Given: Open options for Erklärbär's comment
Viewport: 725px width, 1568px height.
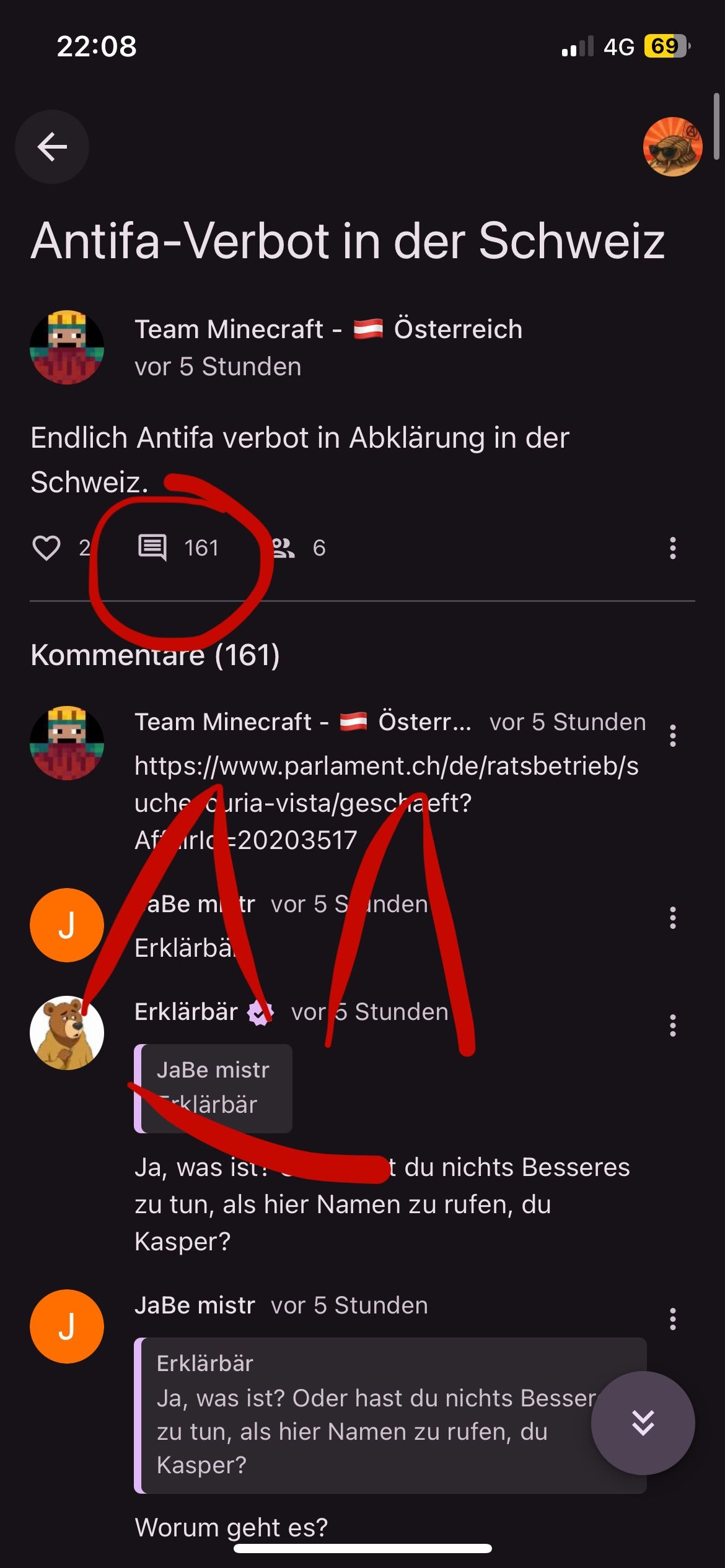Looking at the screenshot, I should click(x=673, y=1026).
